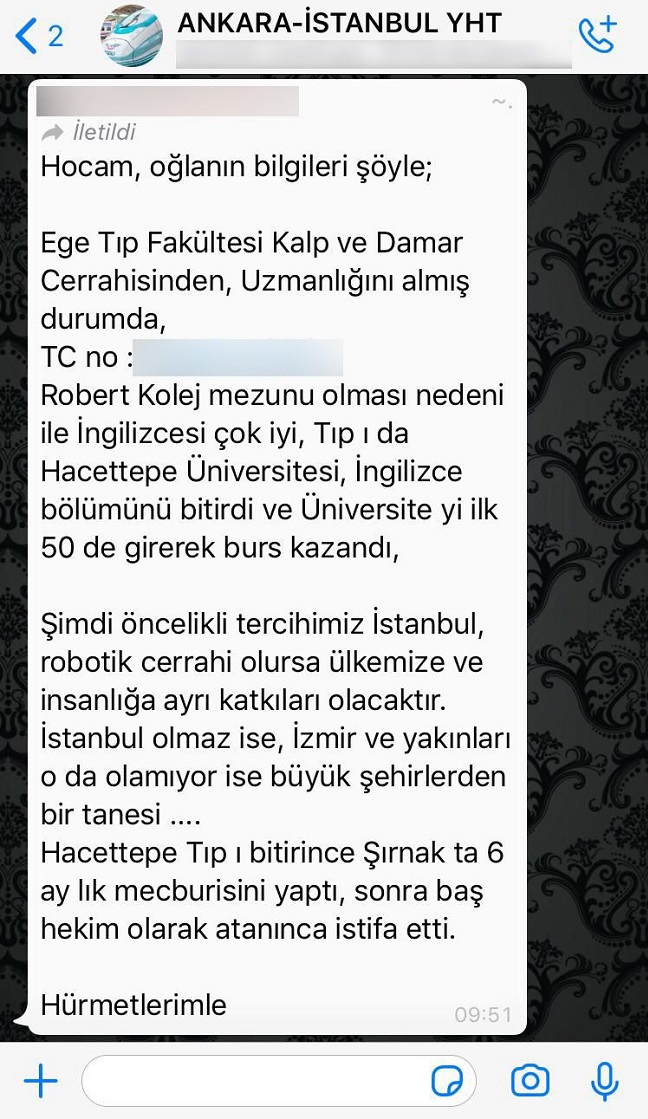This screenshot has height=1119, width=648.
Task: Open the sticker picker
Action: (446, 1081)
